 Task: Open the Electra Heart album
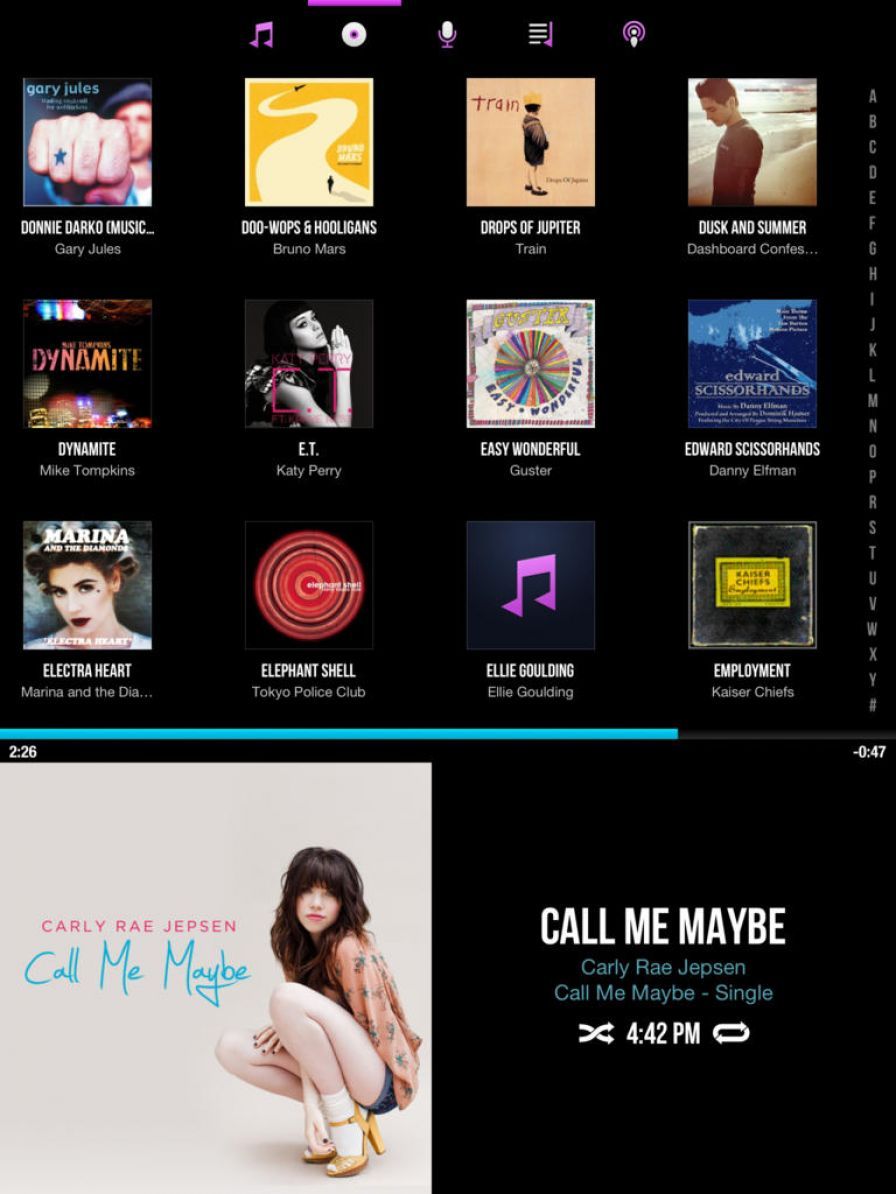[x=87, y=586]
